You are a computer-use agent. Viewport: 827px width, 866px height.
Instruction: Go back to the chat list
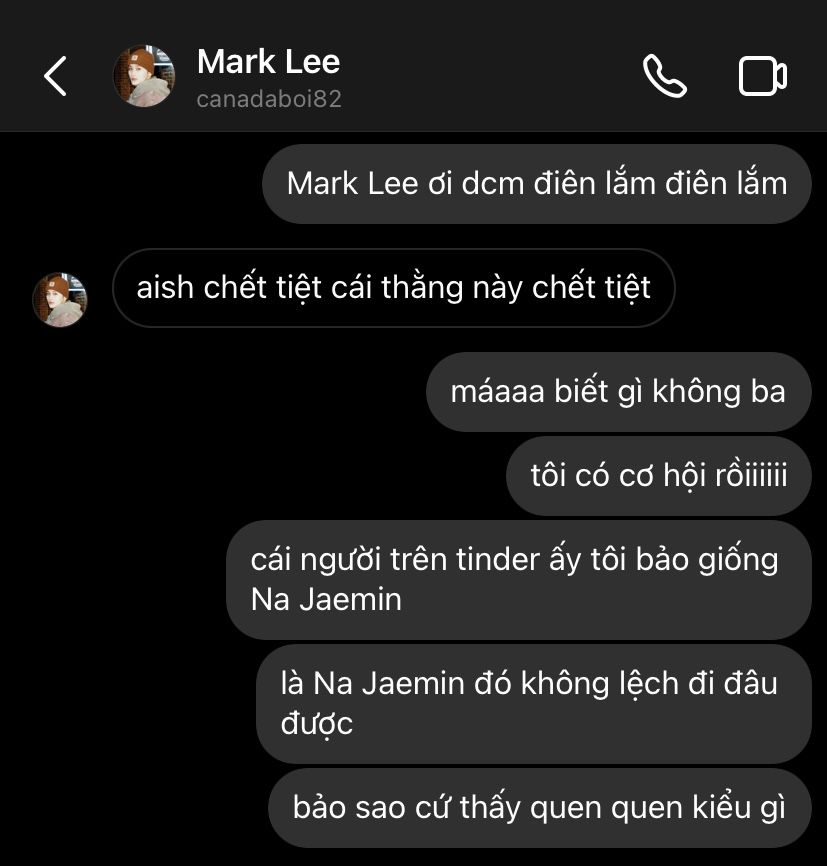[56, 76]
